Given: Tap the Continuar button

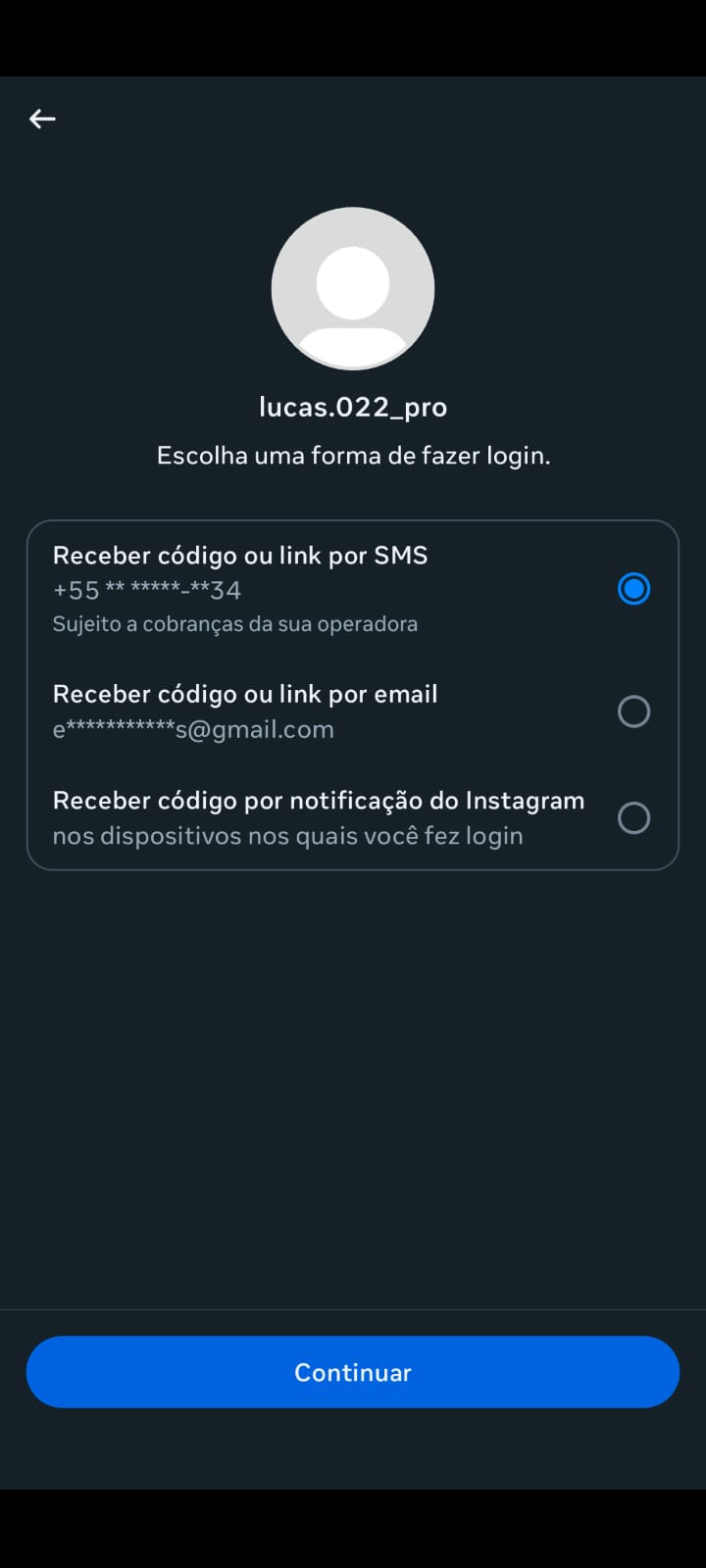Looking at the screenshot, I should (x=353, y=1372).
